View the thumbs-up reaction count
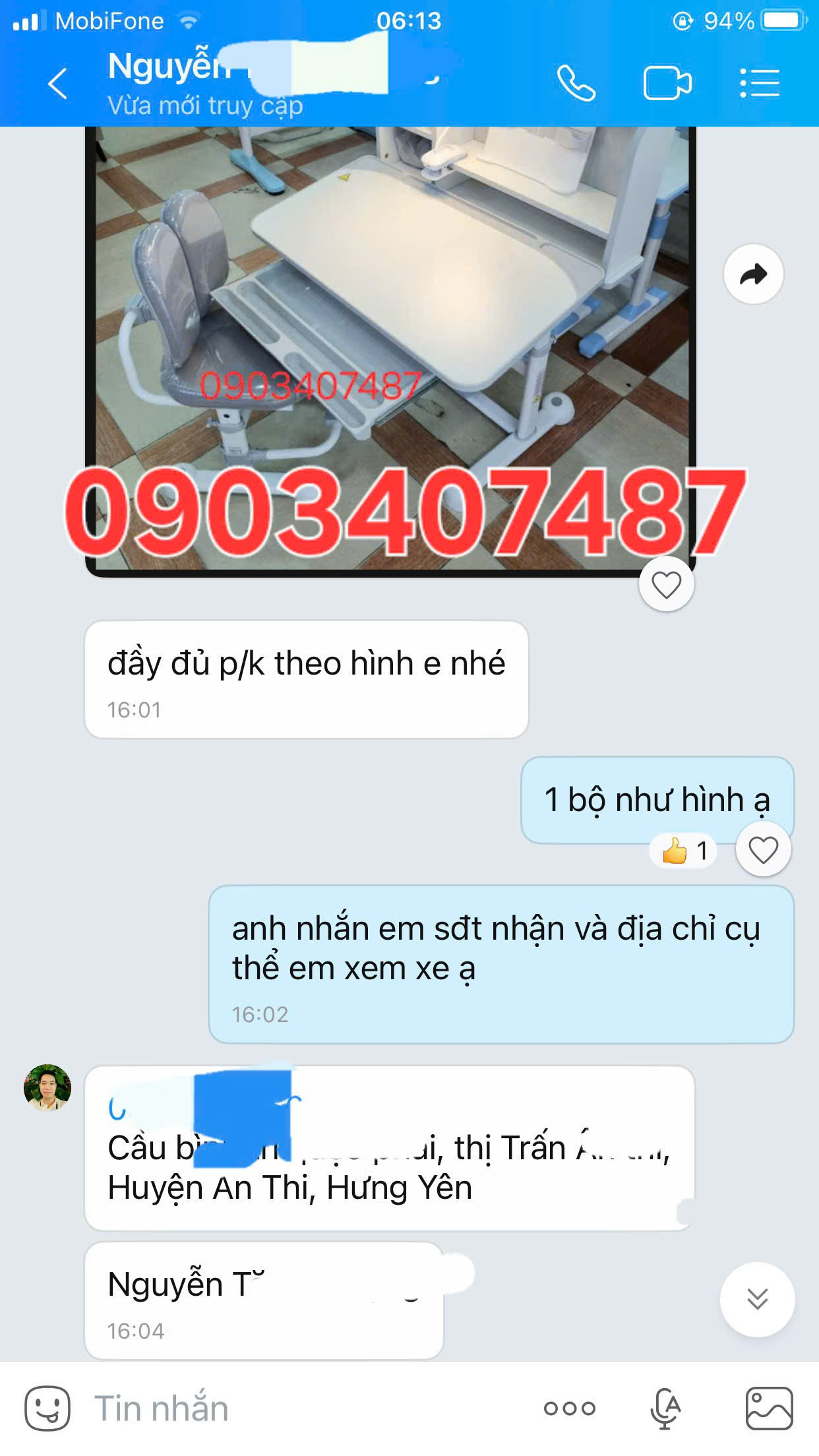This screenshot has width=819, height=1456. [684, 851]
